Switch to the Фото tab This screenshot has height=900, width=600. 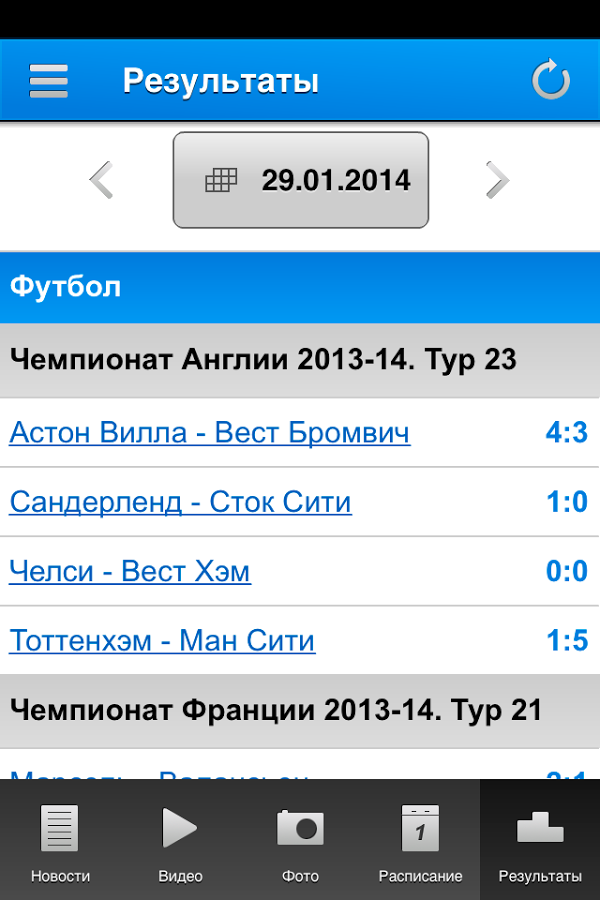coord(300,840)
